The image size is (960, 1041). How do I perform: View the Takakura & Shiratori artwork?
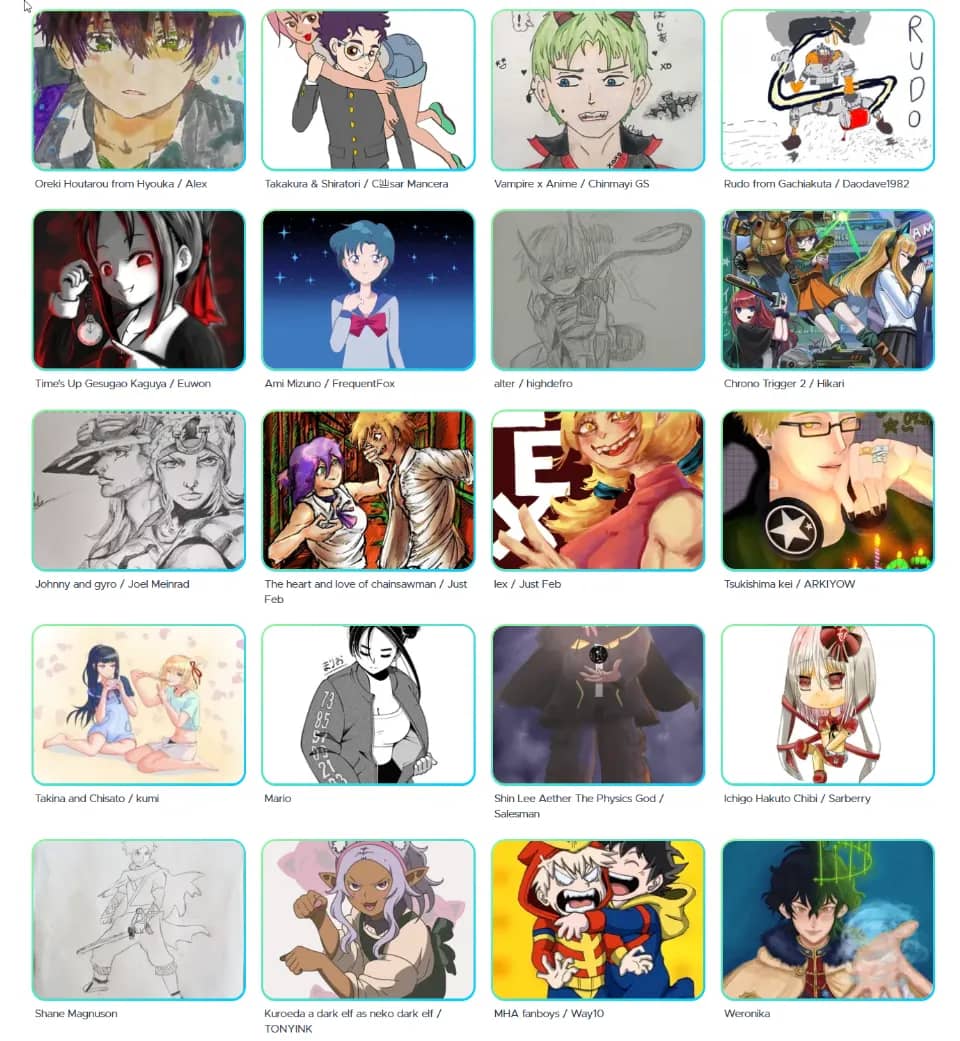[368, 90]
